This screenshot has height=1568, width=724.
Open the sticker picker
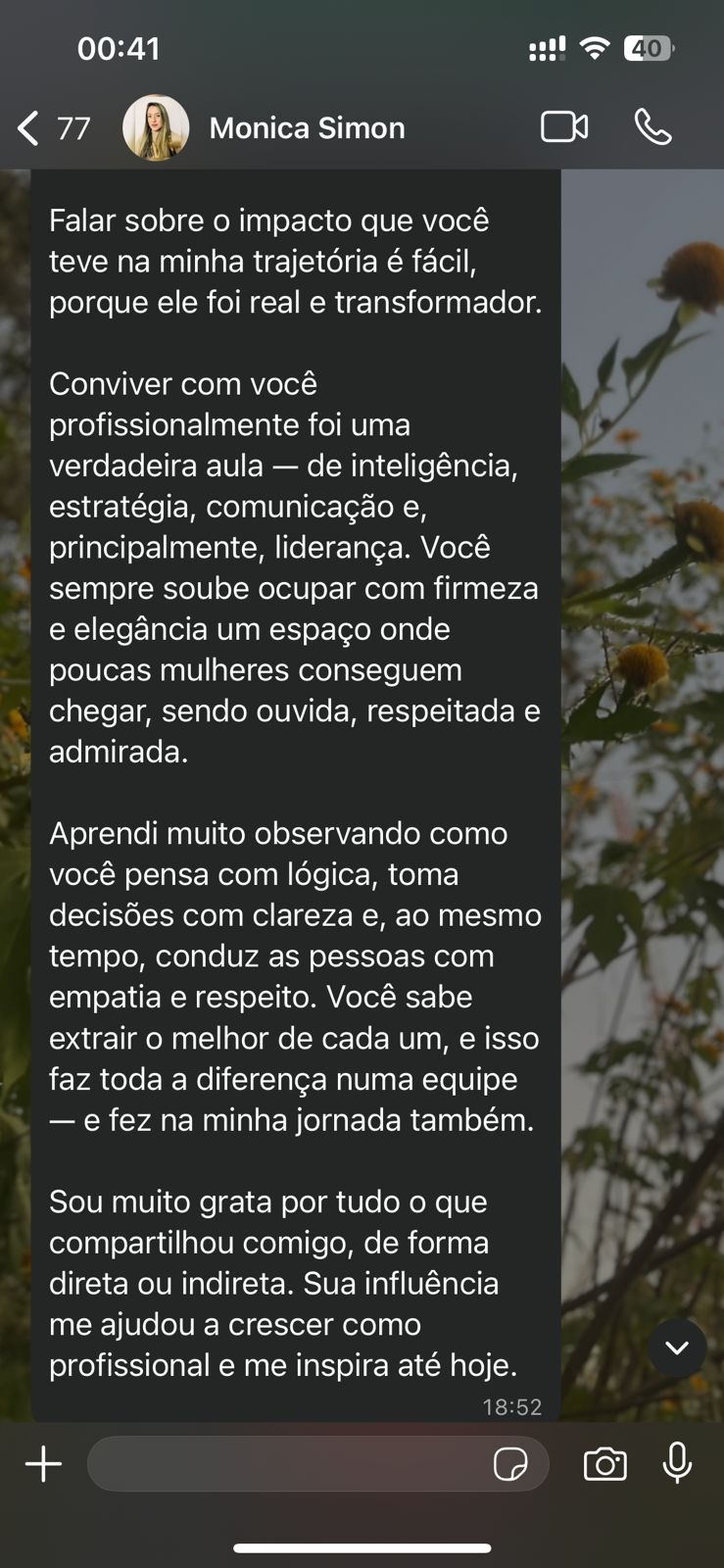pos(510,1464)
